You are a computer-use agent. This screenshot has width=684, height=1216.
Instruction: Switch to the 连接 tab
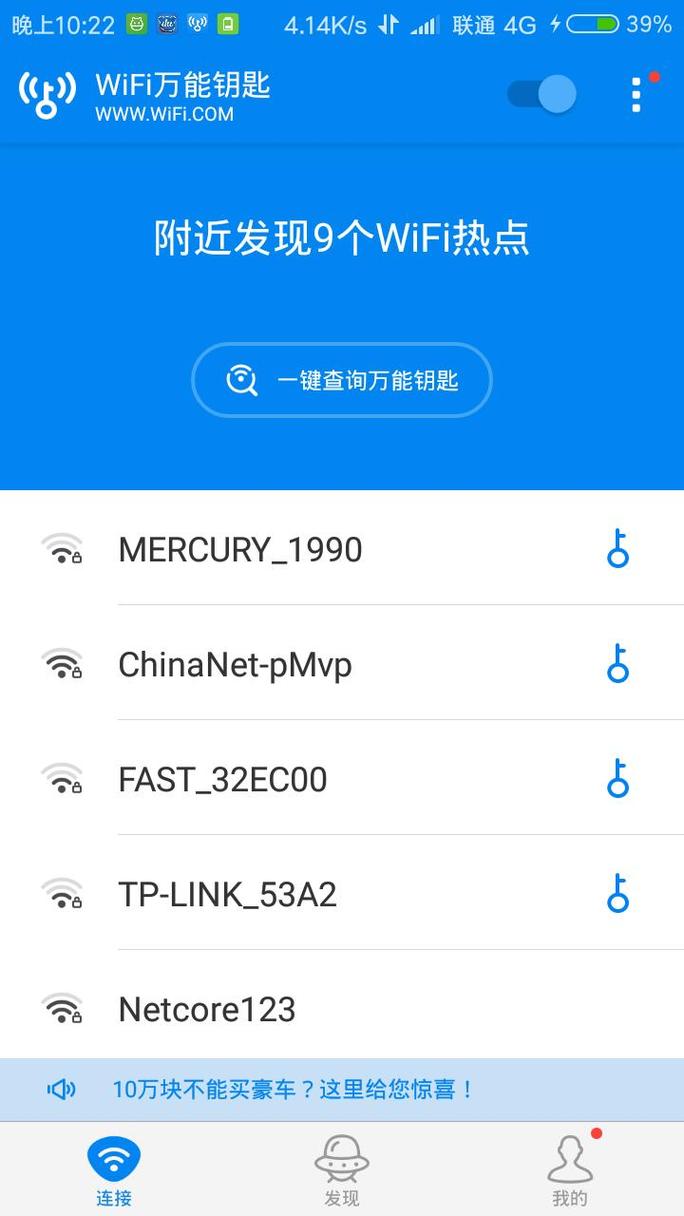[x=114, y=1170]
